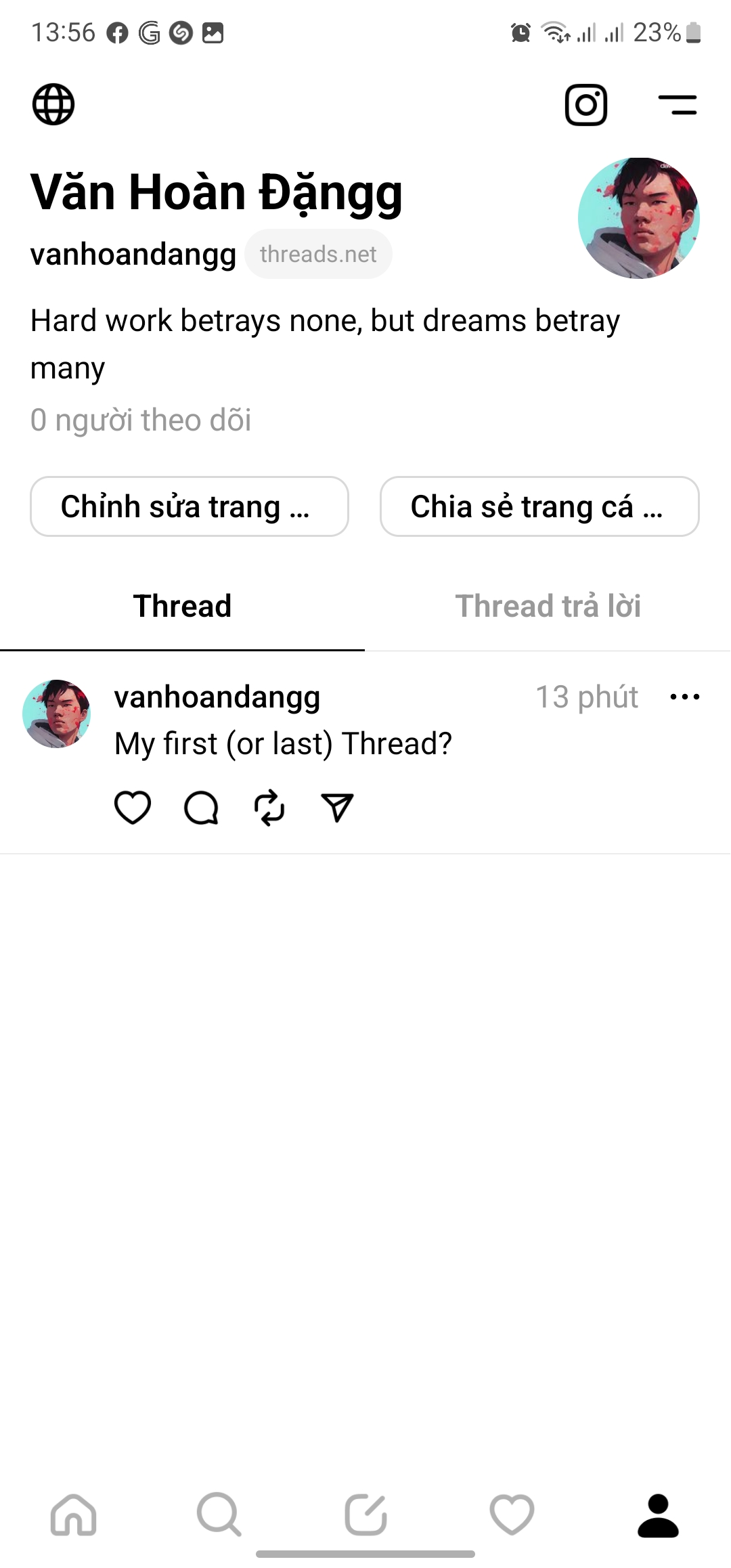This screenshot has height=1568, width=731.
Task: Open the two-line settings menu
Action: (x=677, y=105)
